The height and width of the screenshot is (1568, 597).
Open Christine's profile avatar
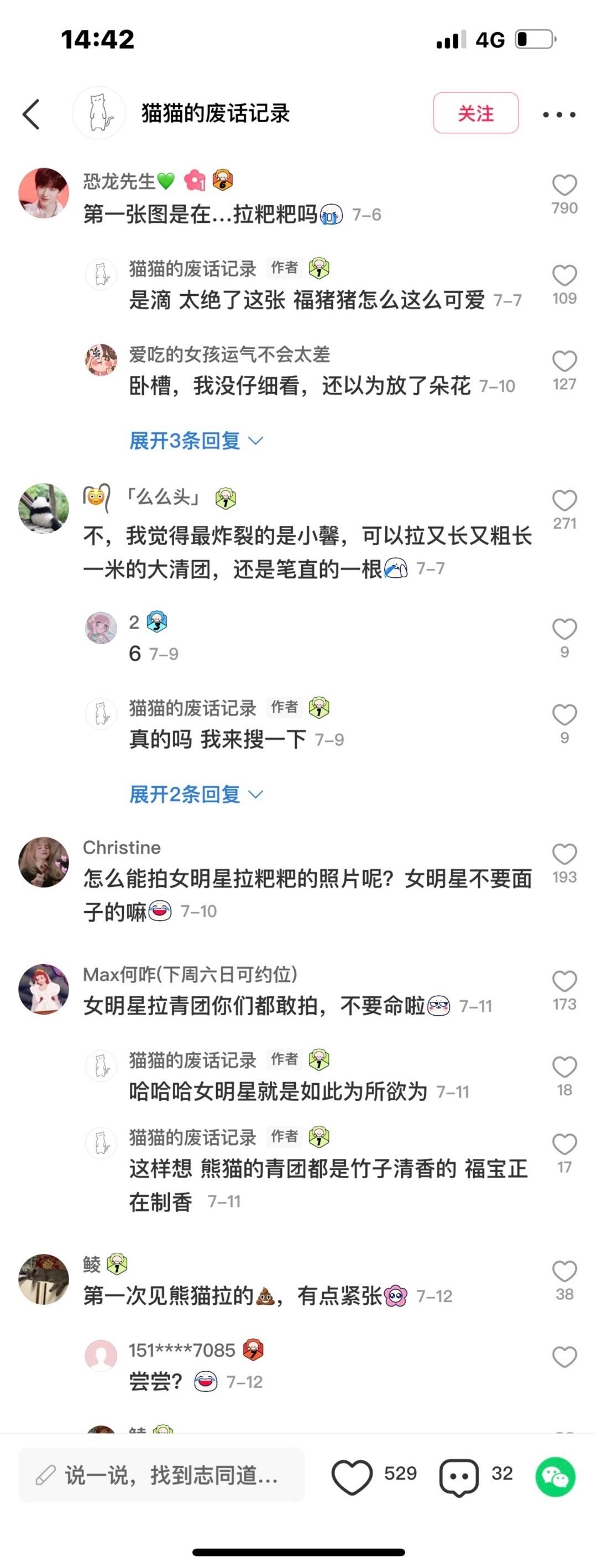click(44, 862)
